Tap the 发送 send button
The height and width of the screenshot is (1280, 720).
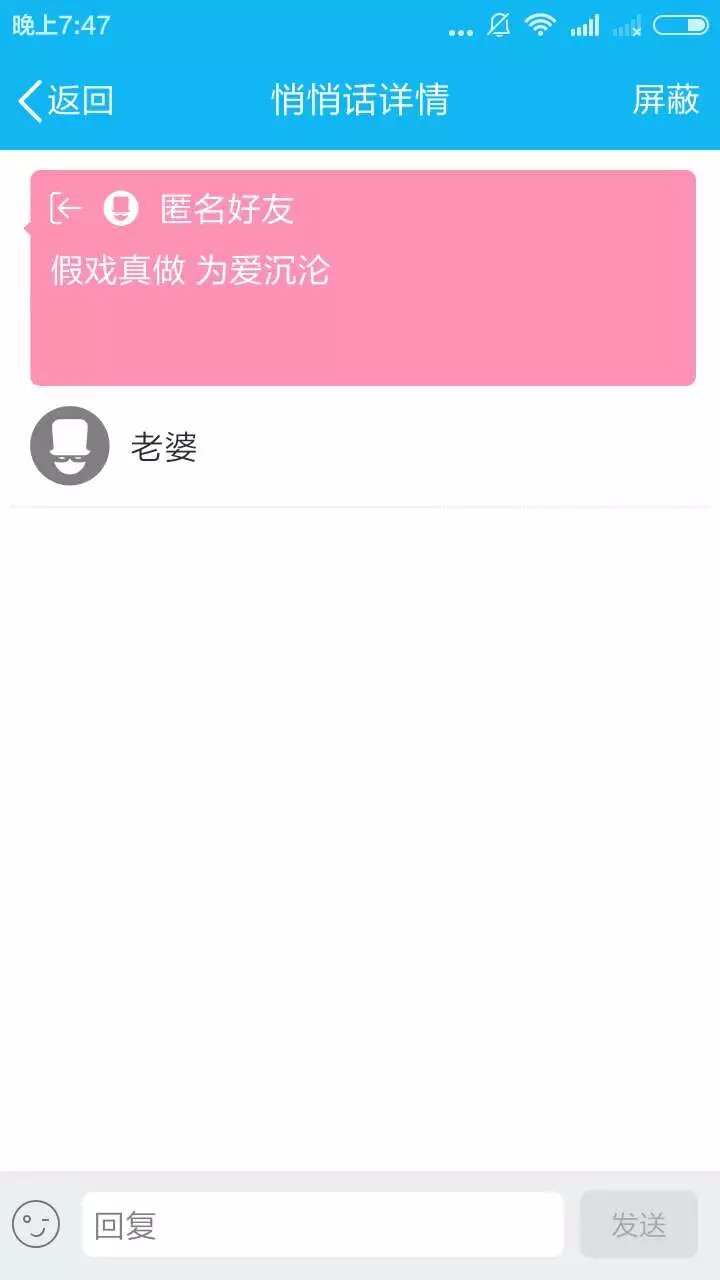click(x=638, y=1224)
